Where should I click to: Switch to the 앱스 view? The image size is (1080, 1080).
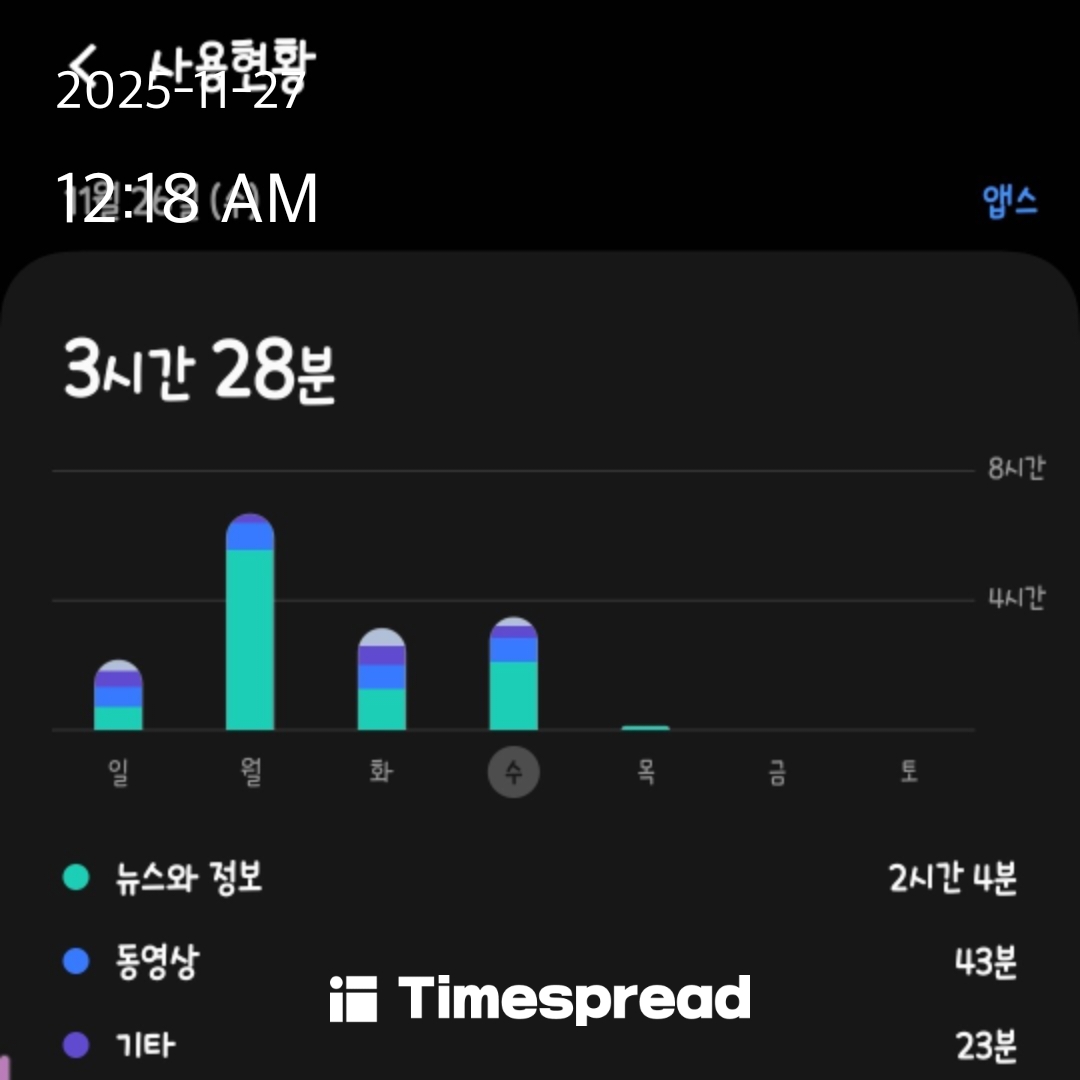pos(1010,201)
